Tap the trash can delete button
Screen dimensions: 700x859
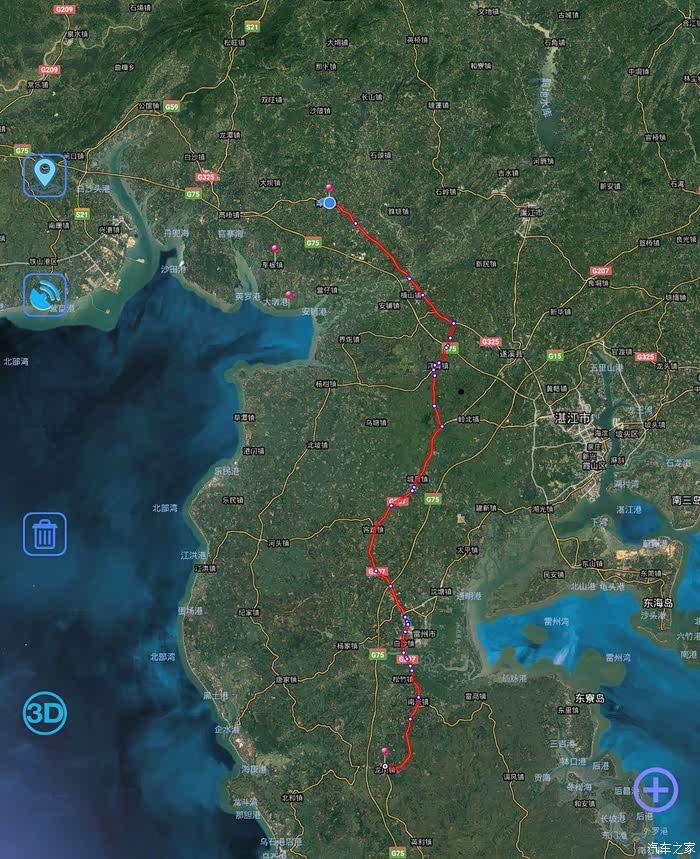point(45,534)
